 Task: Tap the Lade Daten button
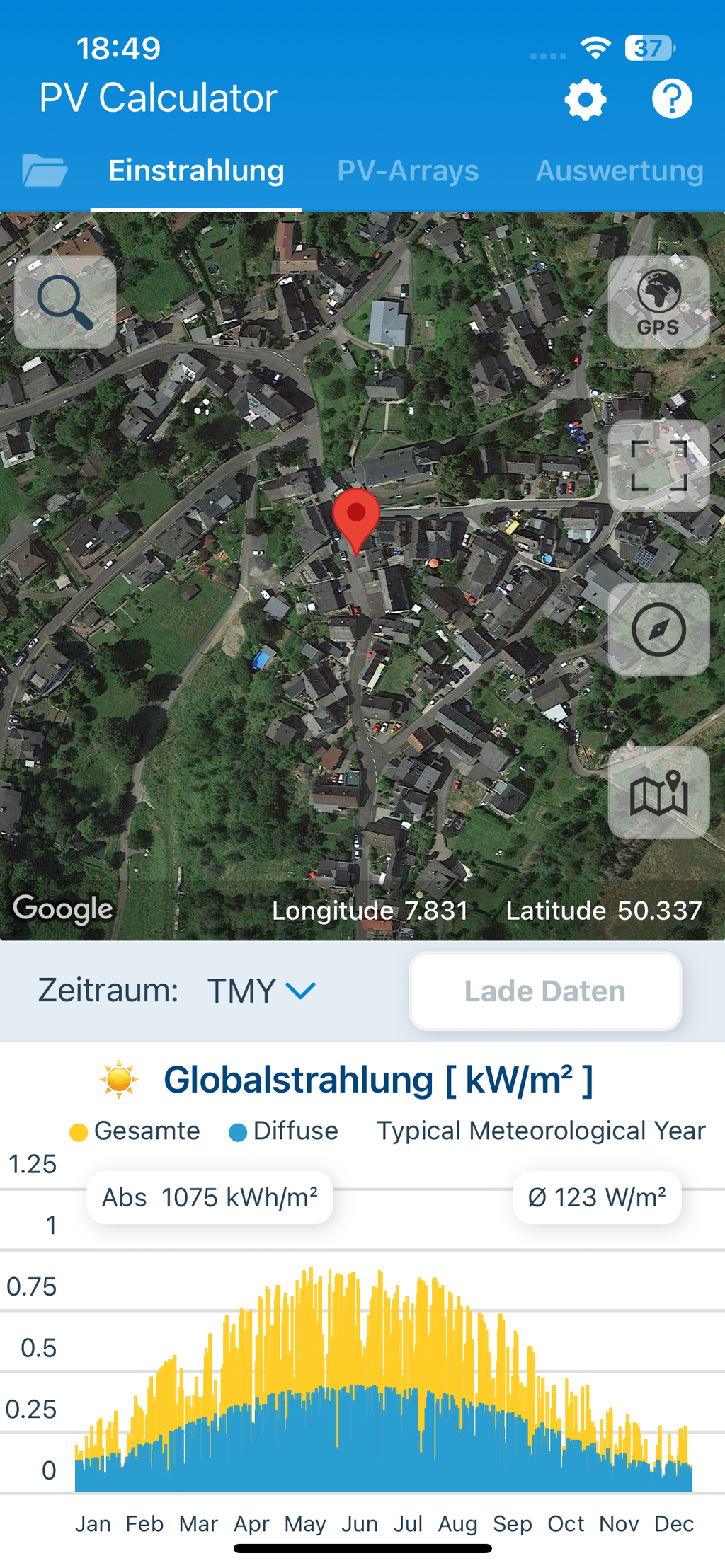pos(545,991)
